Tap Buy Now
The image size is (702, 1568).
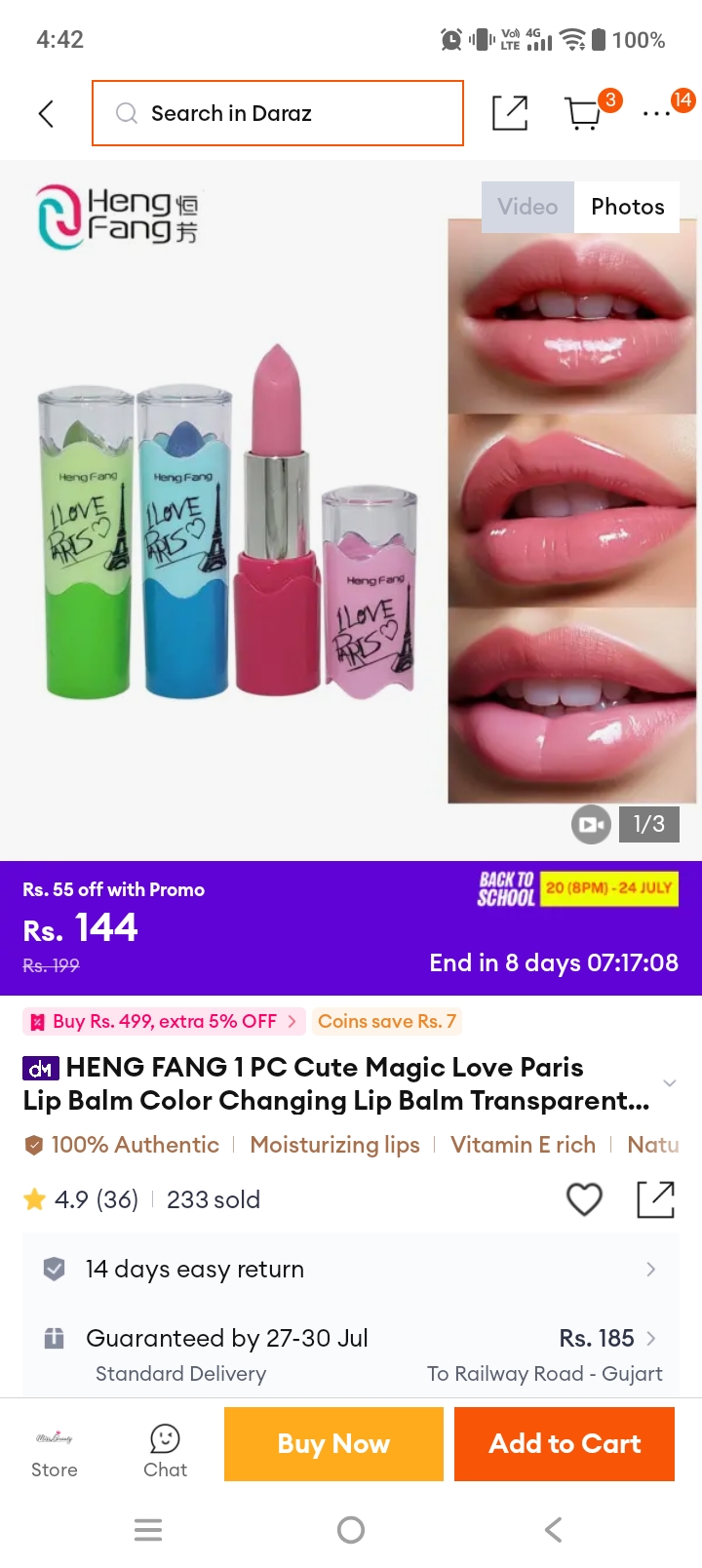pyautogui.click(x=333, y=1444)
